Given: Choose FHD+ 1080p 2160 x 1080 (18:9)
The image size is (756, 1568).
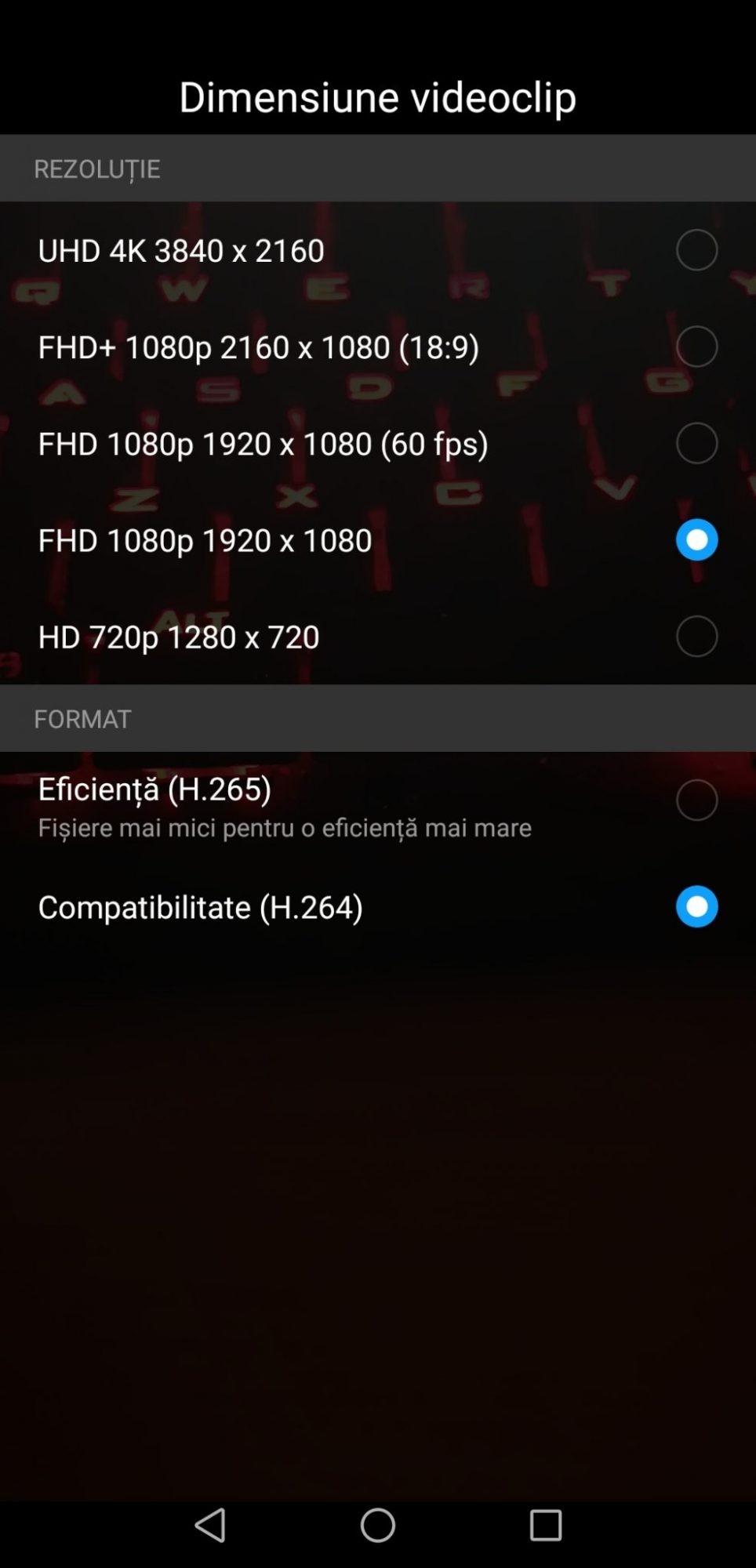Looking at the screenshot, I should 696,347.
